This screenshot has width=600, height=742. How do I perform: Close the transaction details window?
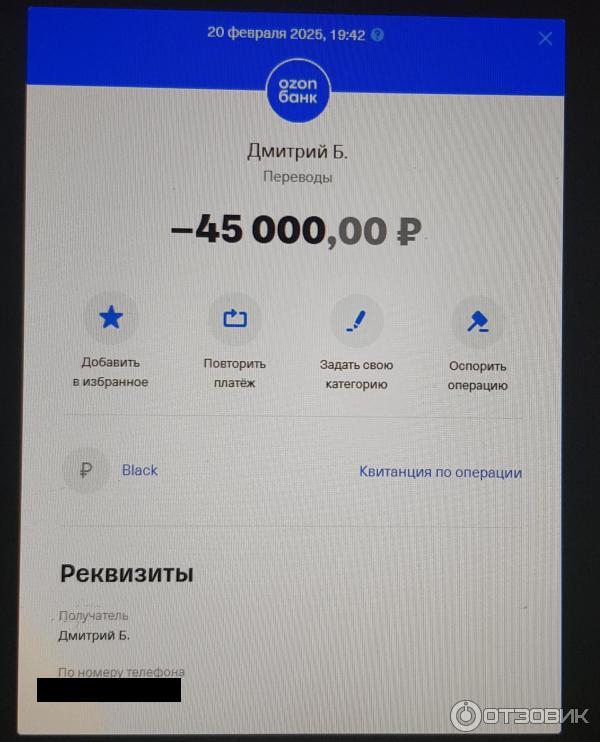(545, 39)
